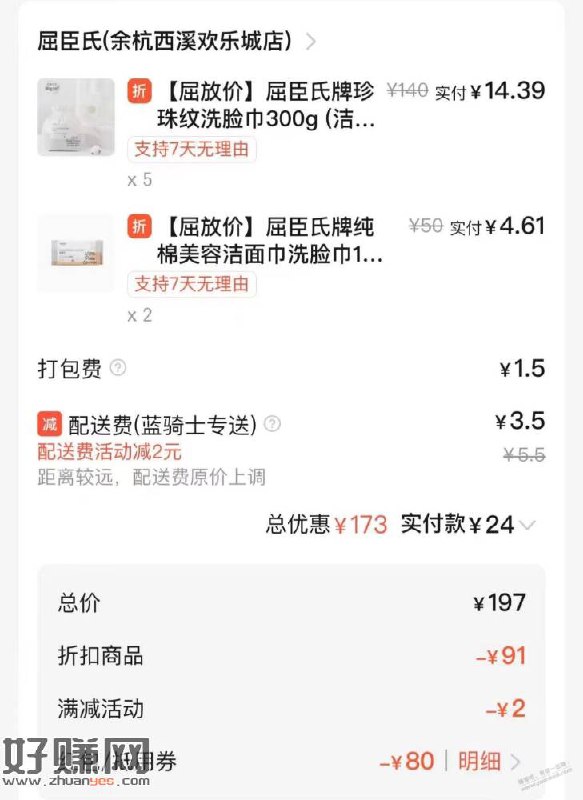Open the 珍珠纹洗脸巾300g product item
583x800 pixels.
(x=291, y=134)
